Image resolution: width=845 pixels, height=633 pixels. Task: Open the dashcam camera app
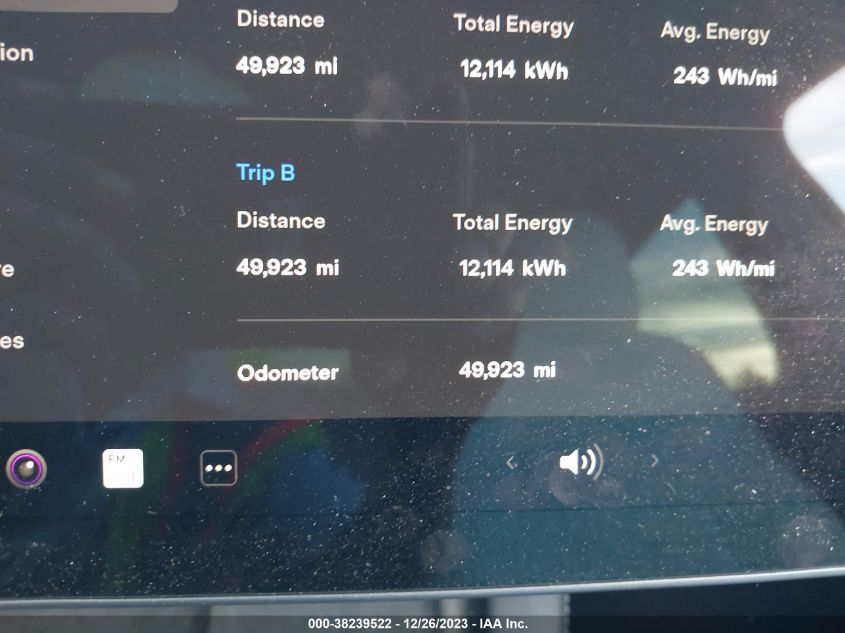pyautogui.click(x=25, y=467)
